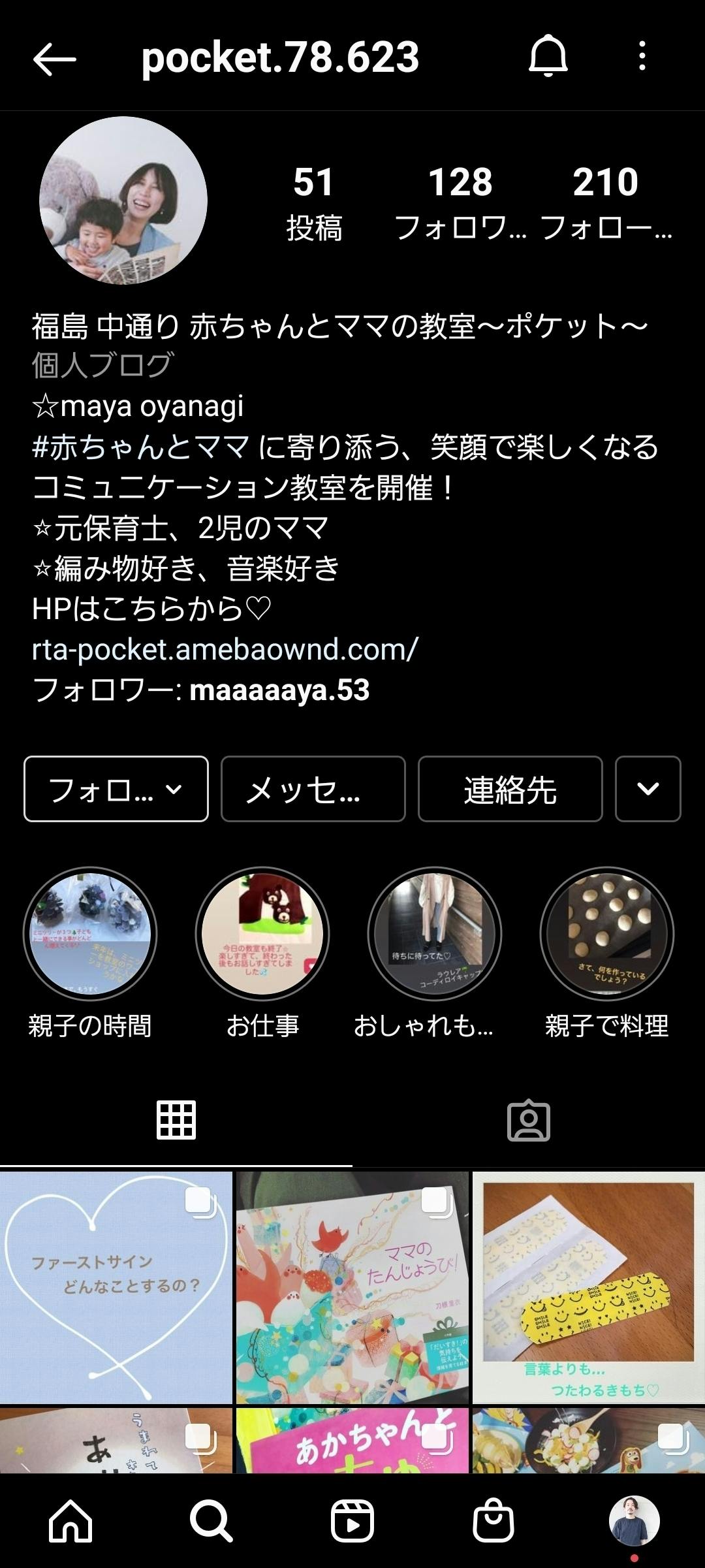The image size is (705, 1568).
Task: Open the three-dot overflow menu
Action: point(642,56)
